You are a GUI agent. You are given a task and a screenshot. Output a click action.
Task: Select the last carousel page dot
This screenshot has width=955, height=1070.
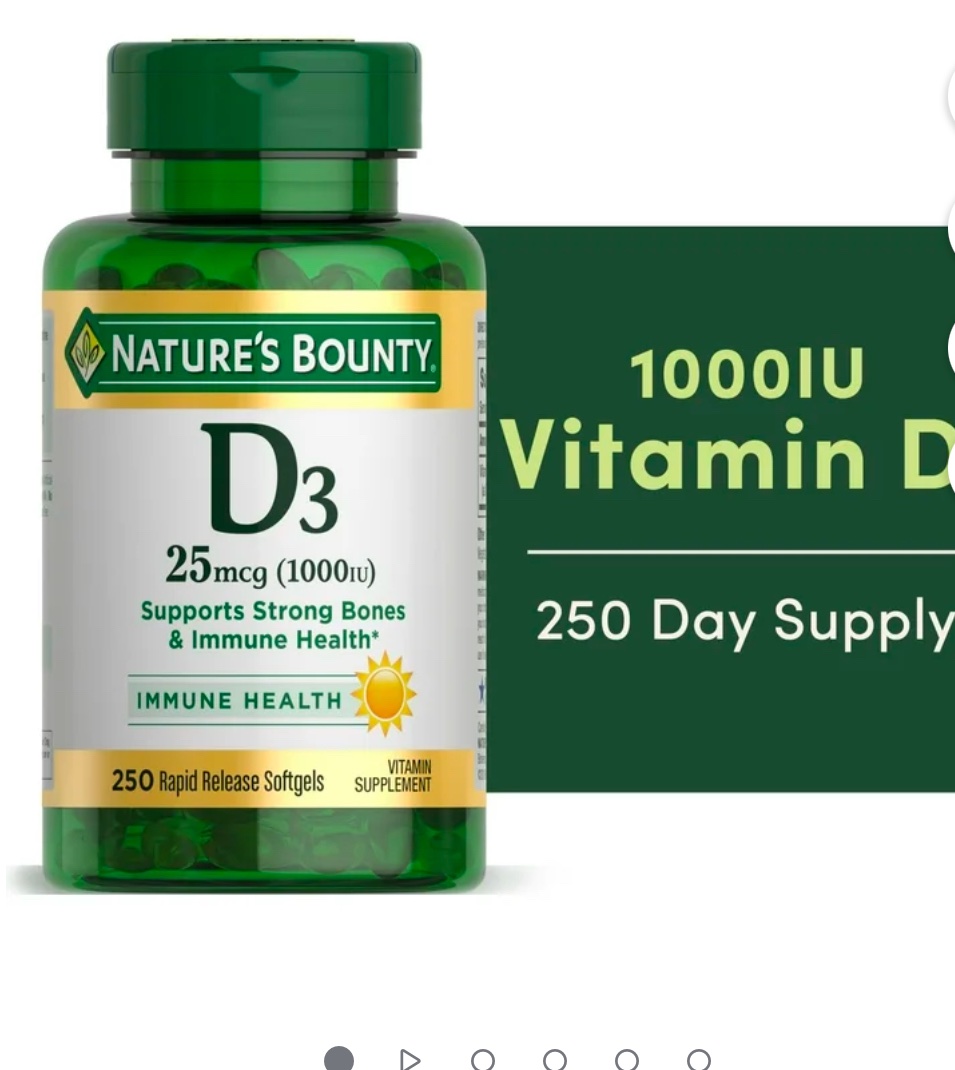click(699, 1058)
